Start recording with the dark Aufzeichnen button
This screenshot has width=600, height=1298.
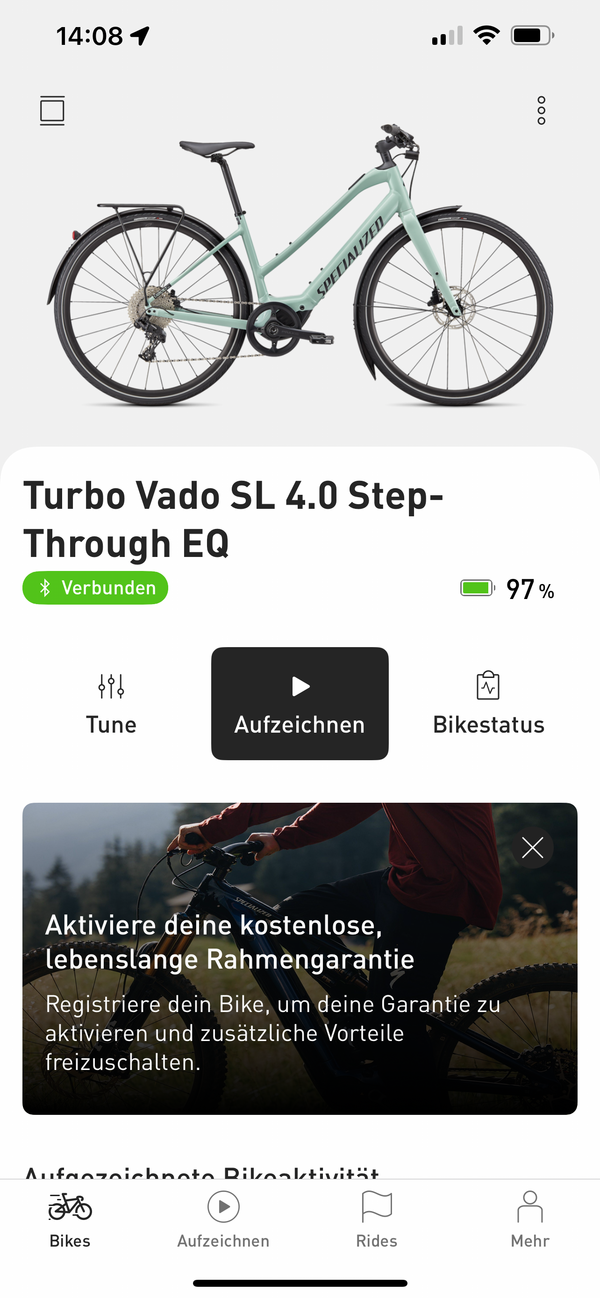[x=300, y=704]
